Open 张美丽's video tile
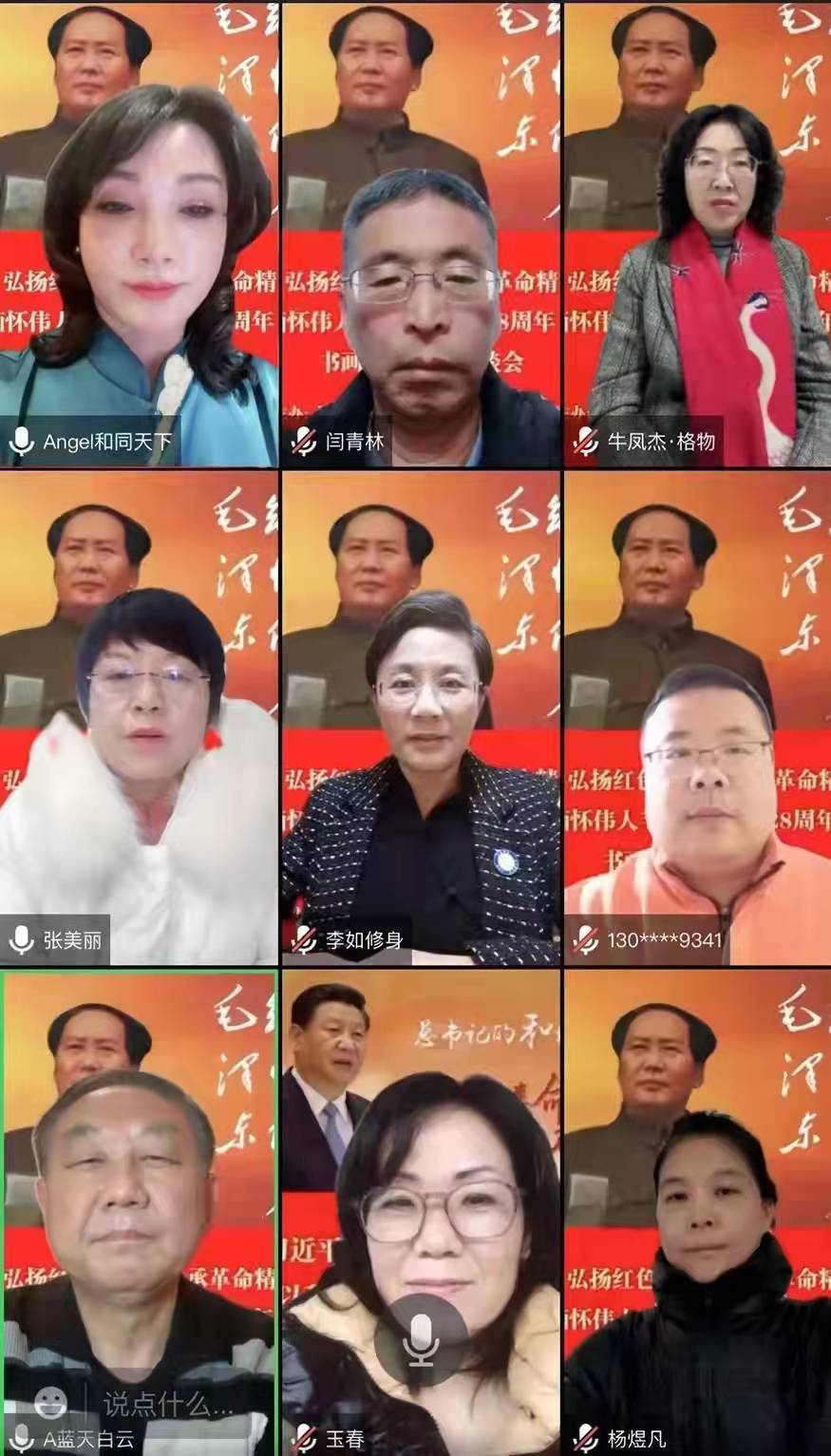Image resolution: width=831 pixels, height=1456 pixels. tap(139, 719)
